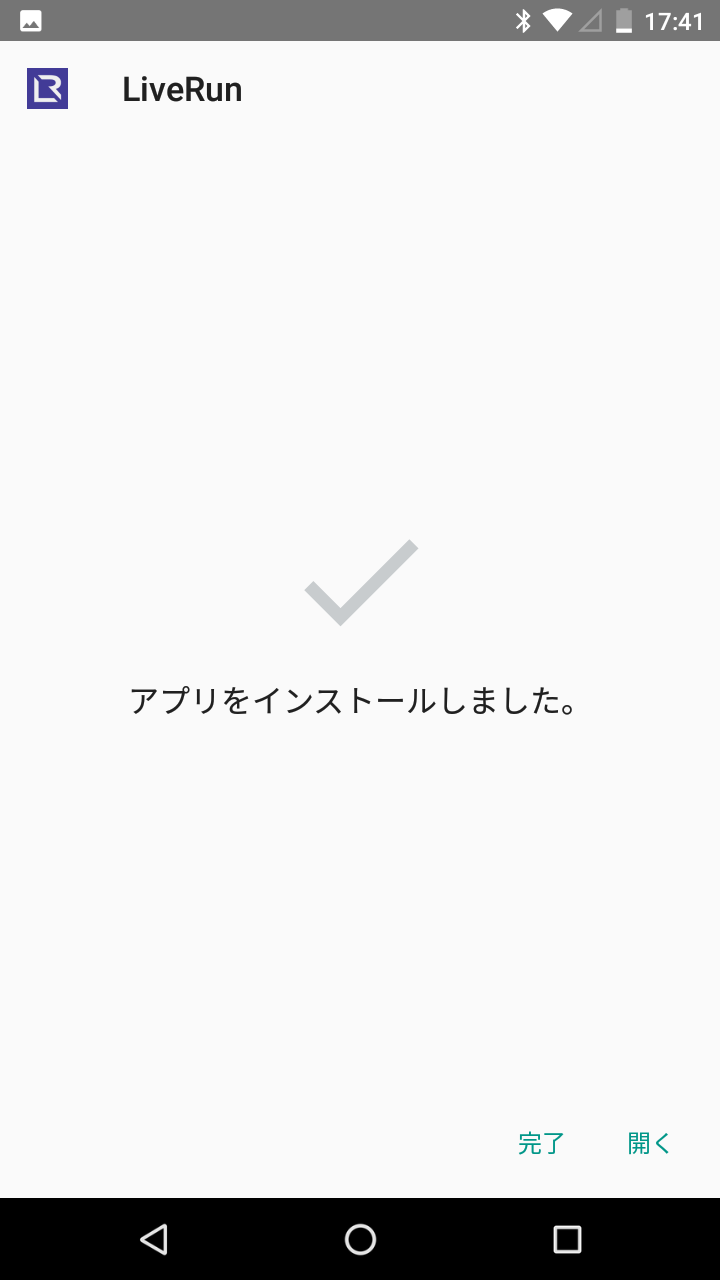Tap 完了 to finish installation
Screen dimensions: 720x1280
point(541,1143)
